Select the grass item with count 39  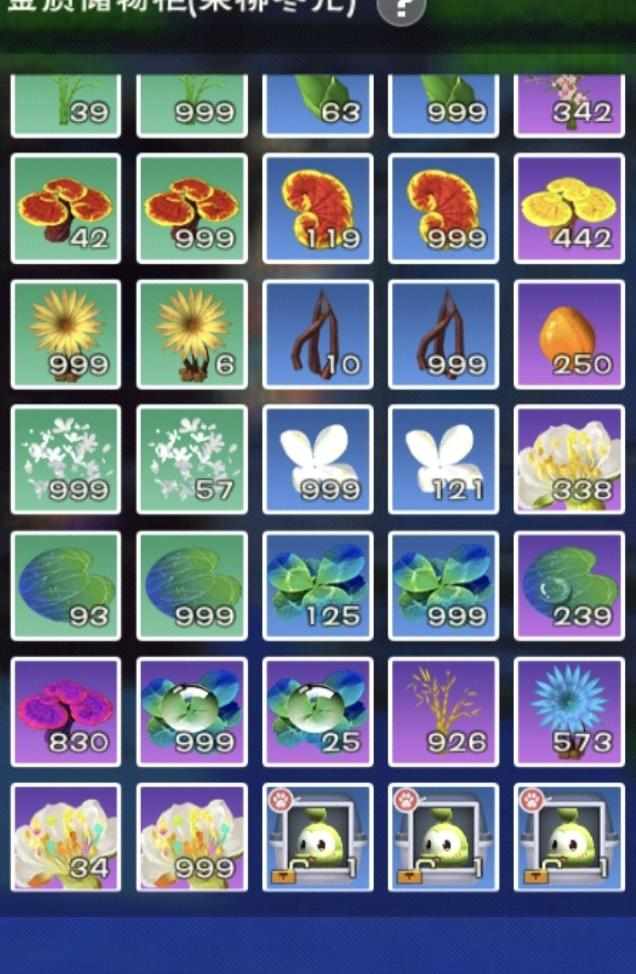coord(66,104)
